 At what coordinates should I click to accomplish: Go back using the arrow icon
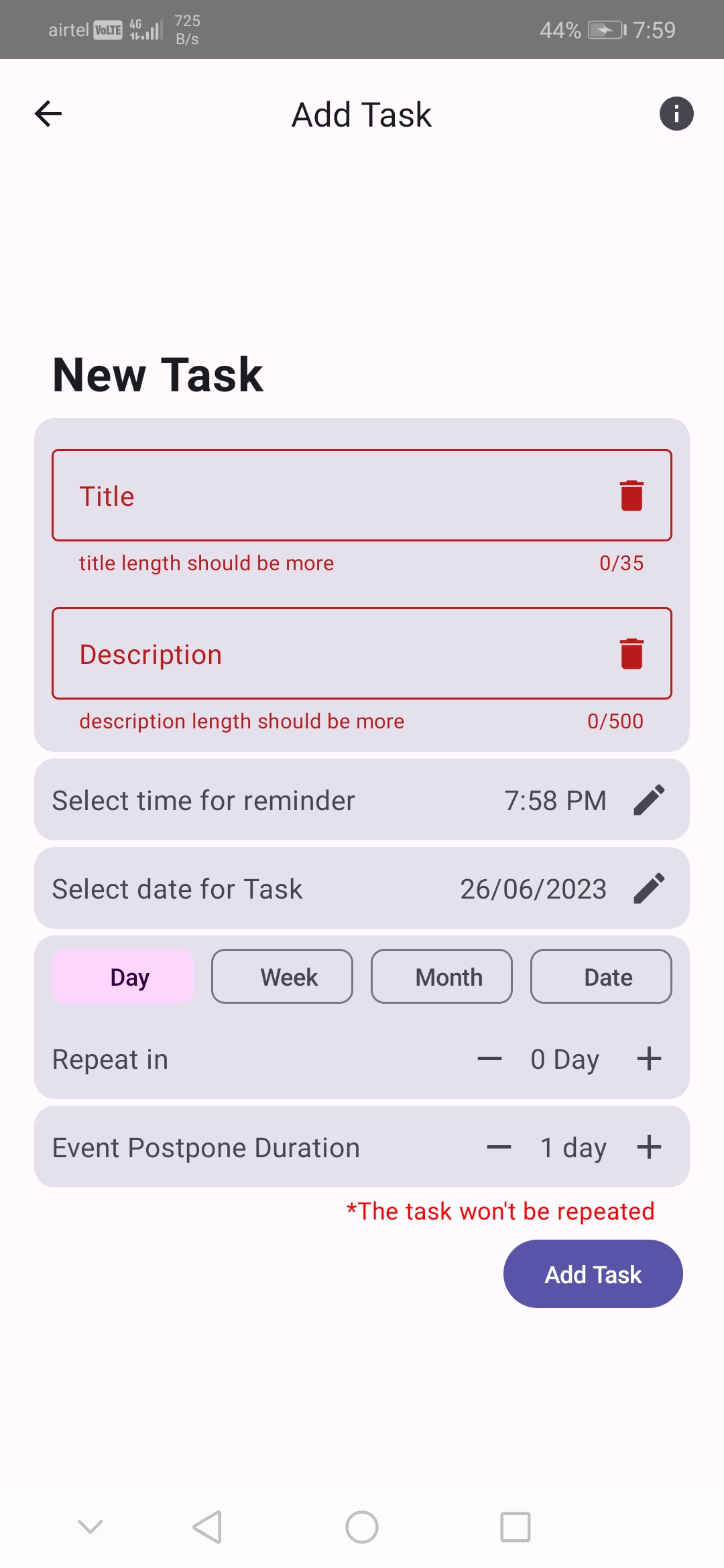point(48,113)
